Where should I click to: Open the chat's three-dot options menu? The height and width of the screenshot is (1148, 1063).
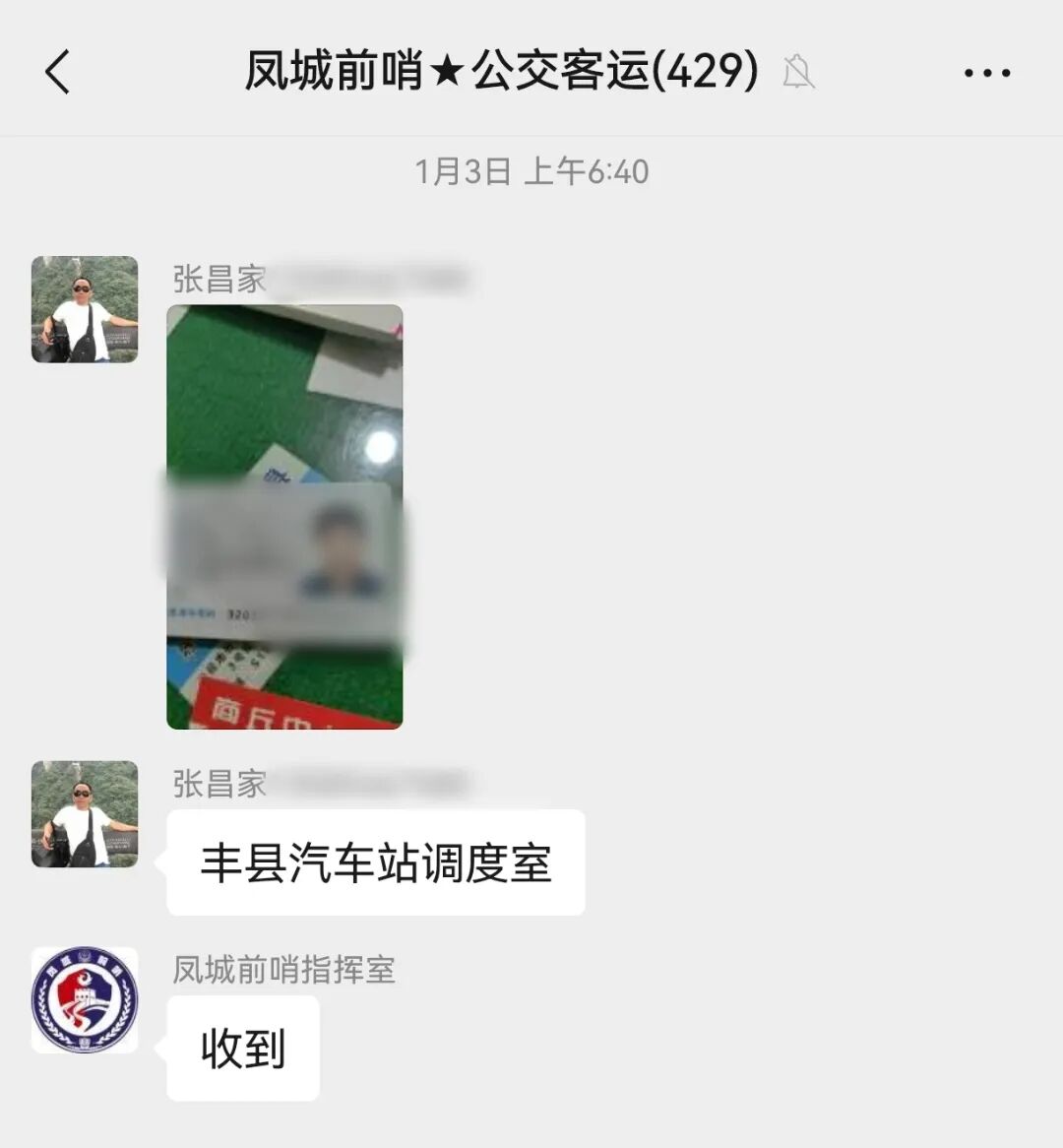(x=986, y=73)
